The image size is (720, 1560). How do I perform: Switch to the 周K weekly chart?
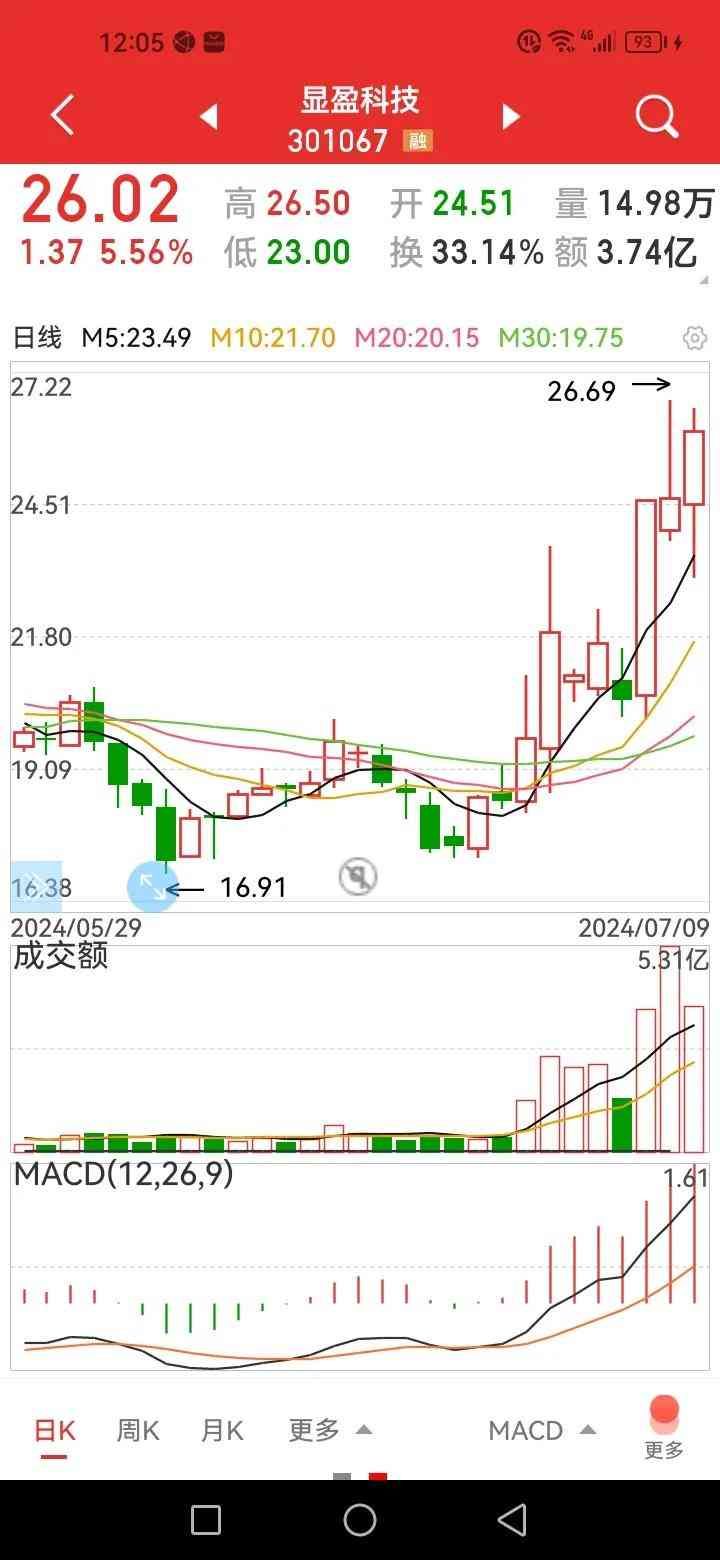click(138, 1431)
